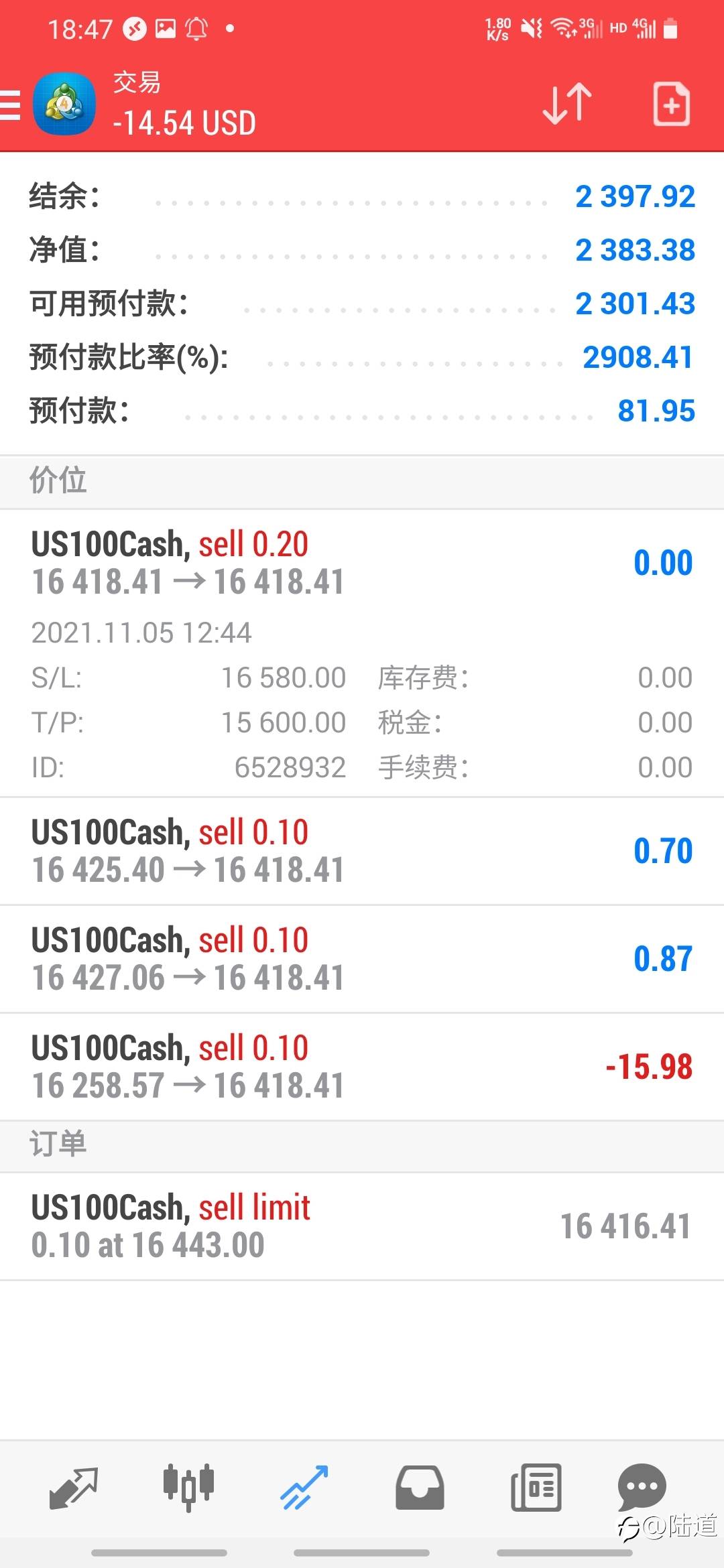Open the History inbox tab

(420, 1488)
